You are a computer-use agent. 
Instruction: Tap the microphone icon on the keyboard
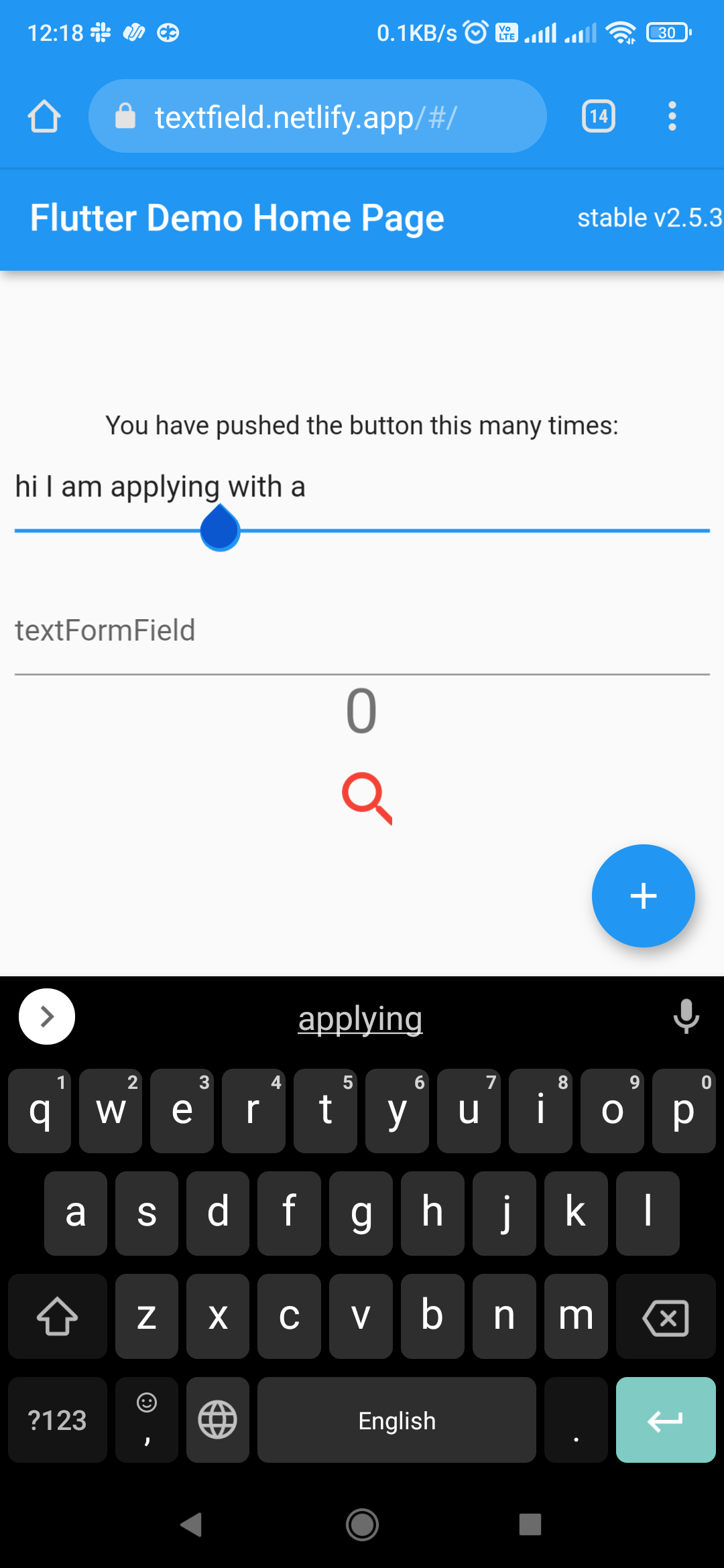685,1017
